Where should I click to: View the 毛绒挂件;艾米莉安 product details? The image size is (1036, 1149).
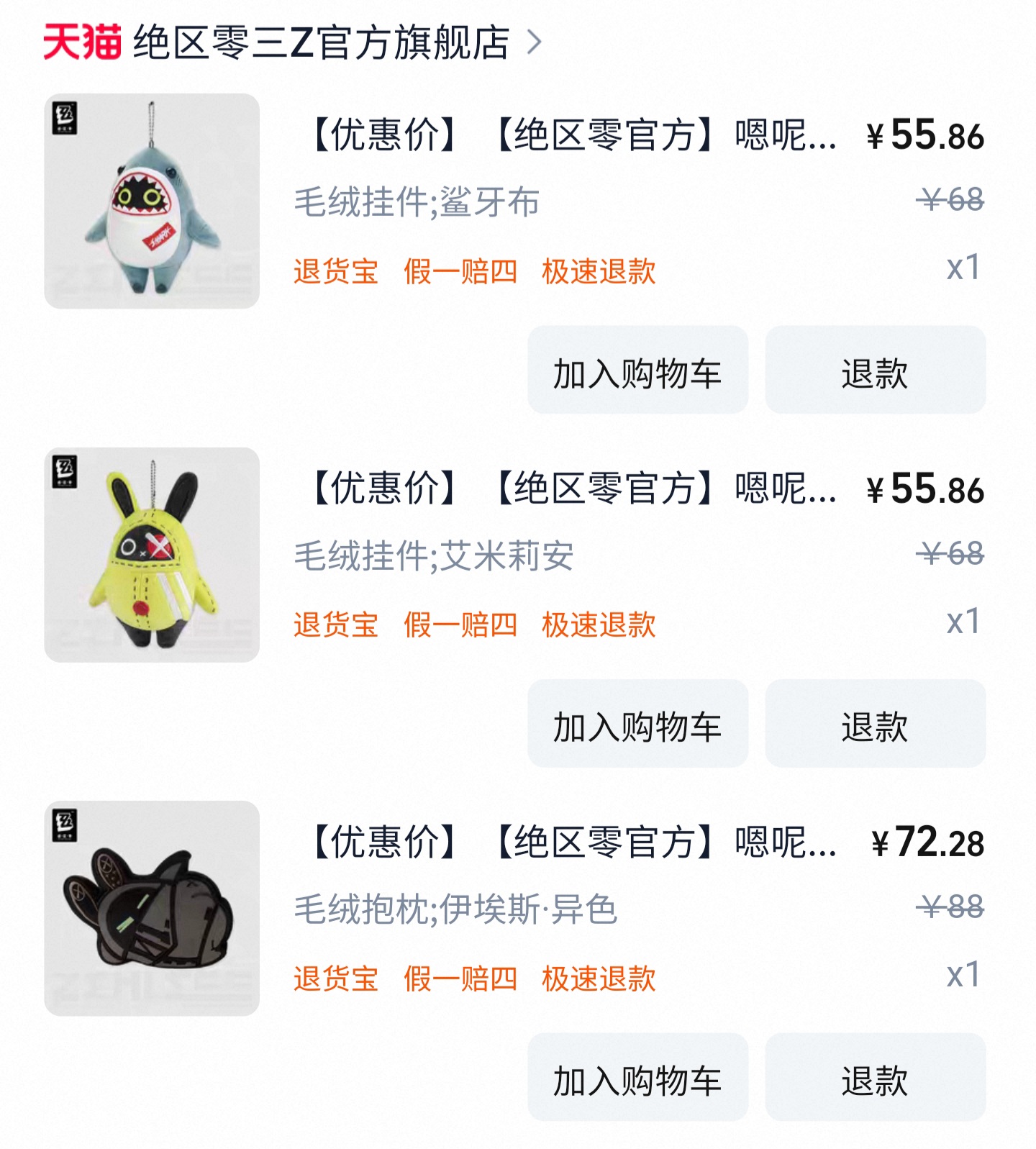[572, 489]
